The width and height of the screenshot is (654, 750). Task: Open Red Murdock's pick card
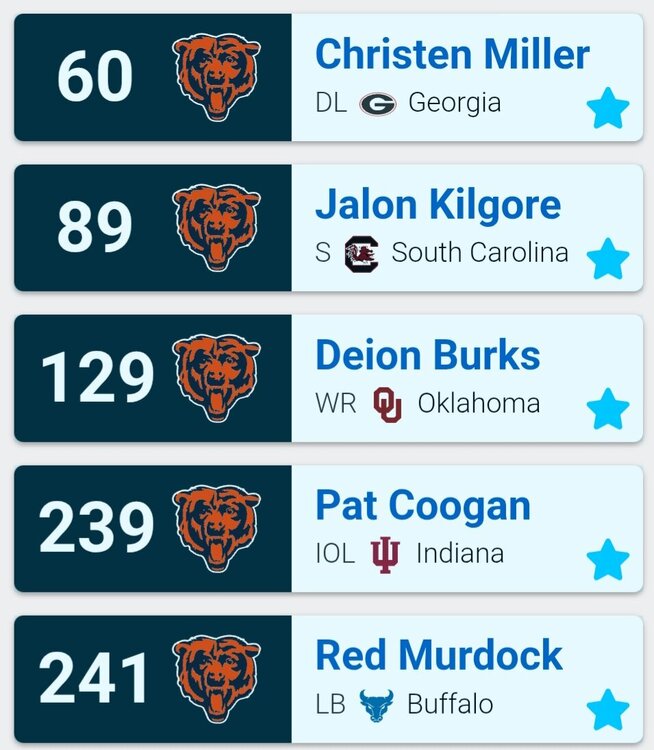(x=438, y=656)
